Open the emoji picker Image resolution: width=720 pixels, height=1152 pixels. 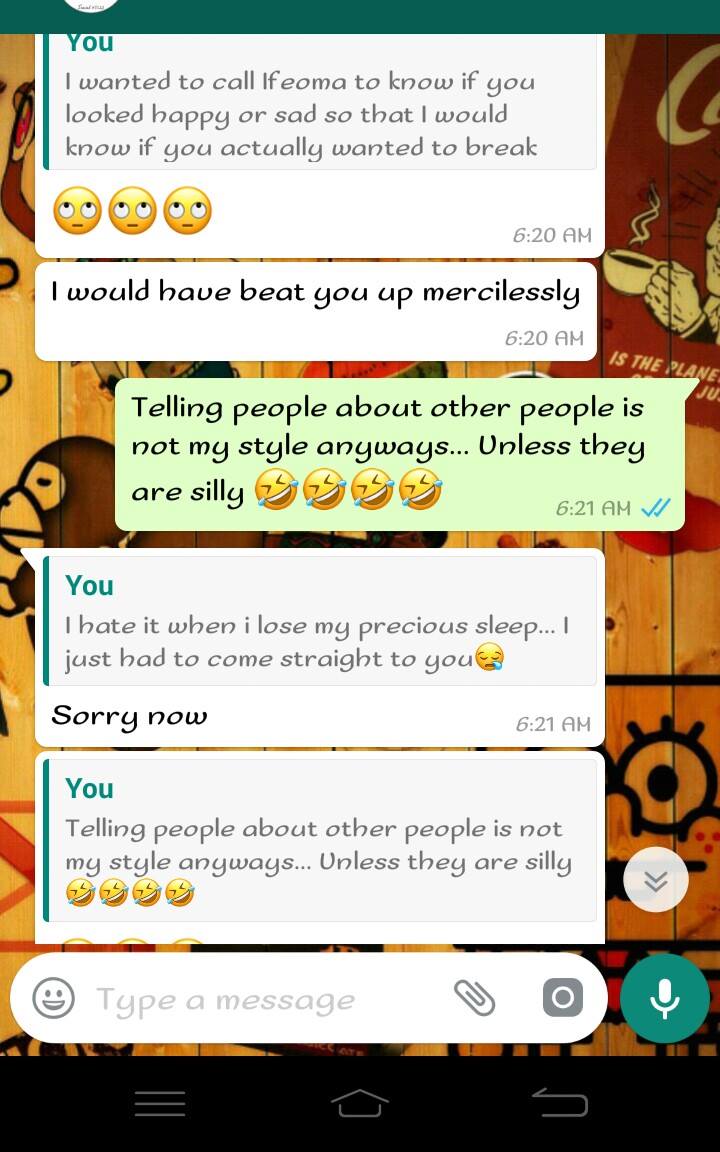tap(54, 998)
